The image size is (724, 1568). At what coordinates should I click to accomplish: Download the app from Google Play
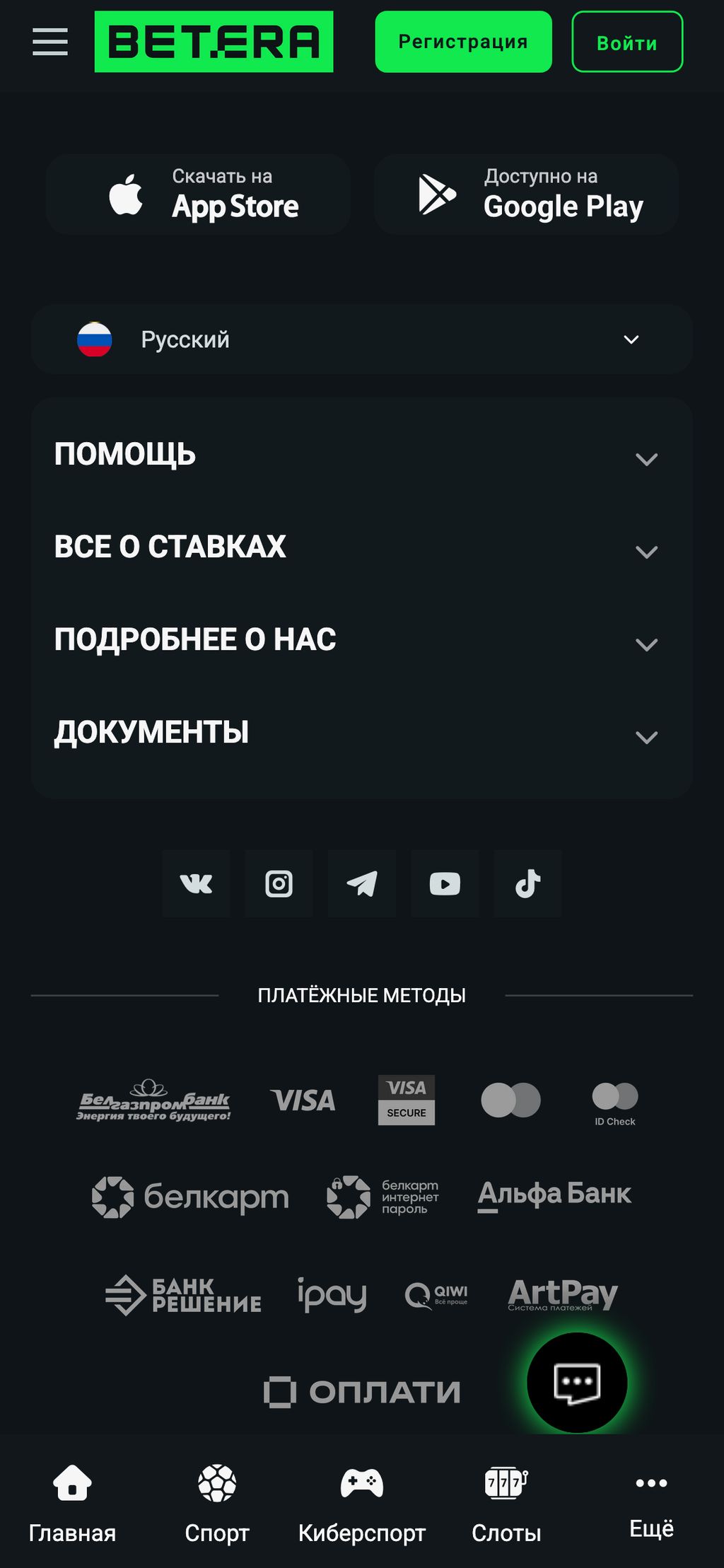coord(526,194)
